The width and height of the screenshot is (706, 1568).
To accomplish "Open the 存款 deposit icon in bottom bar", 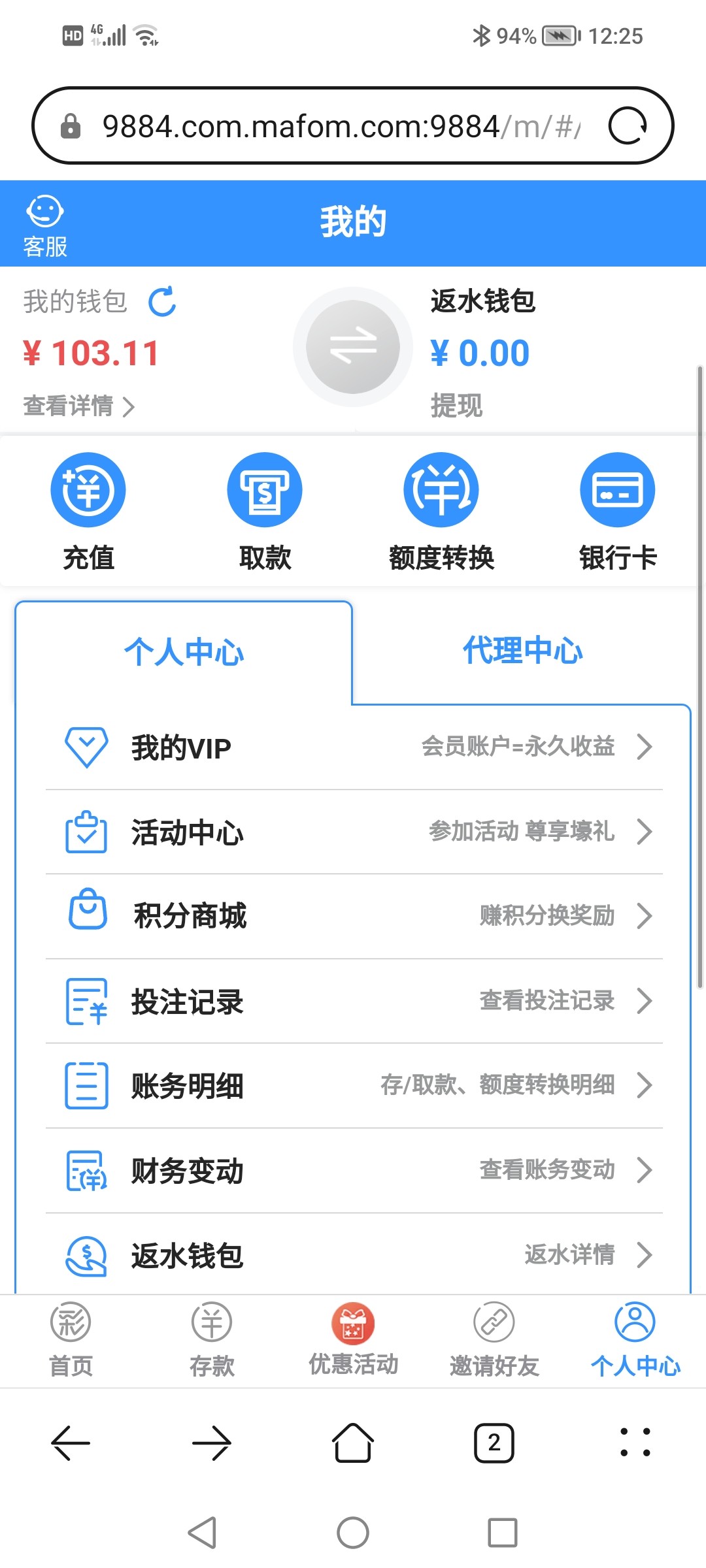I will (212, 1321).
